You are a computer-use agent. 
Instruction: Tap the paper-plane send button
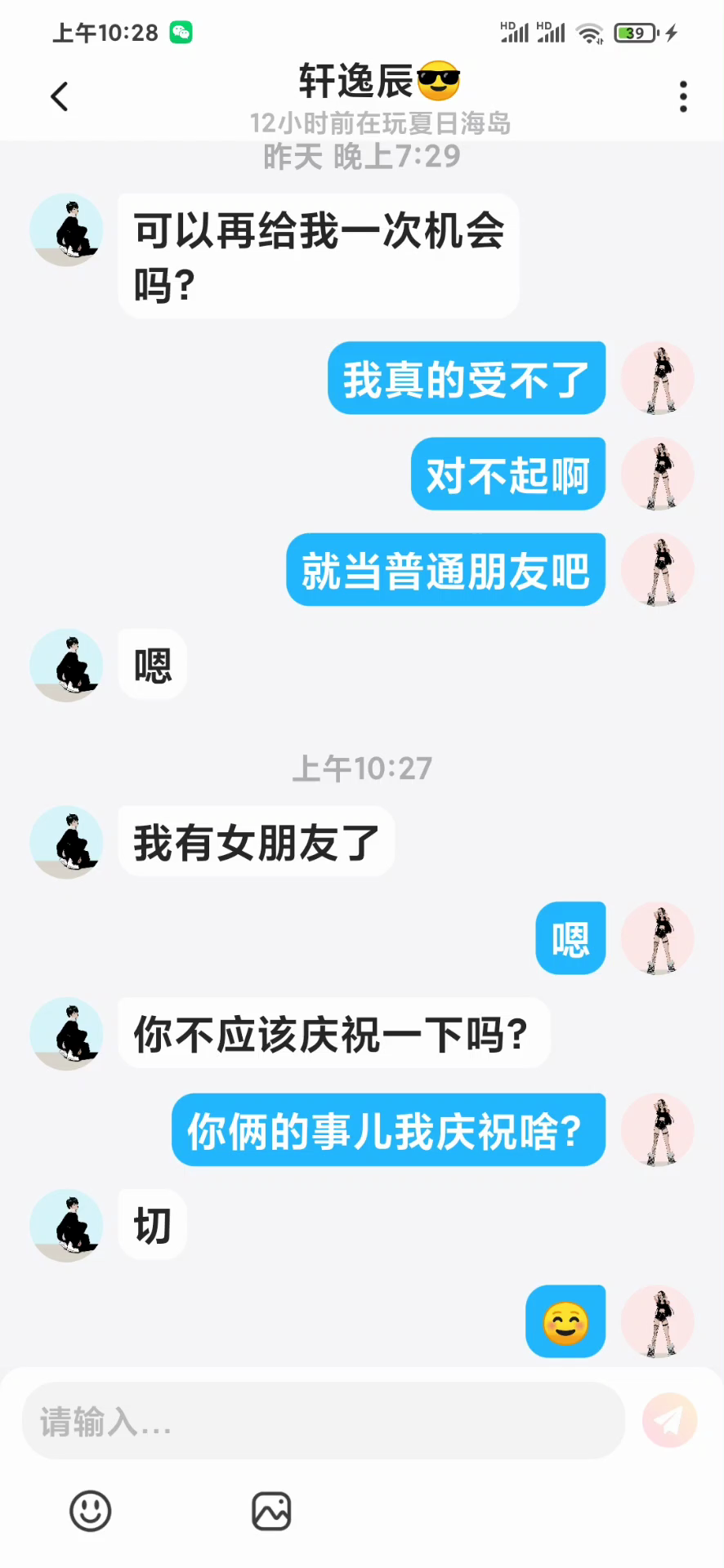tap(669, 1420)
